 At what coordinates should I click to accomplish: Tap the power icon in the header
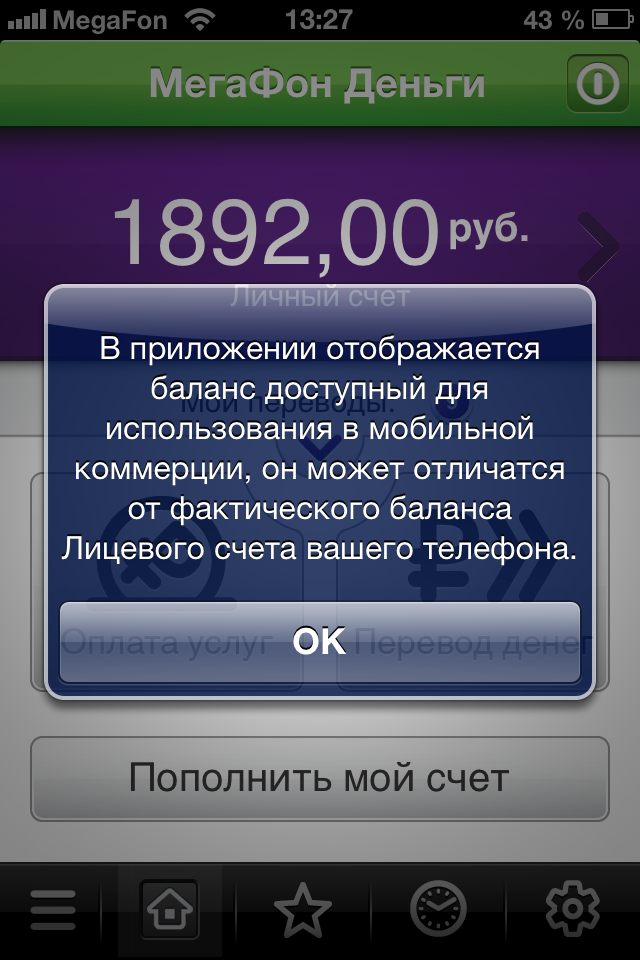coord(598,85)
